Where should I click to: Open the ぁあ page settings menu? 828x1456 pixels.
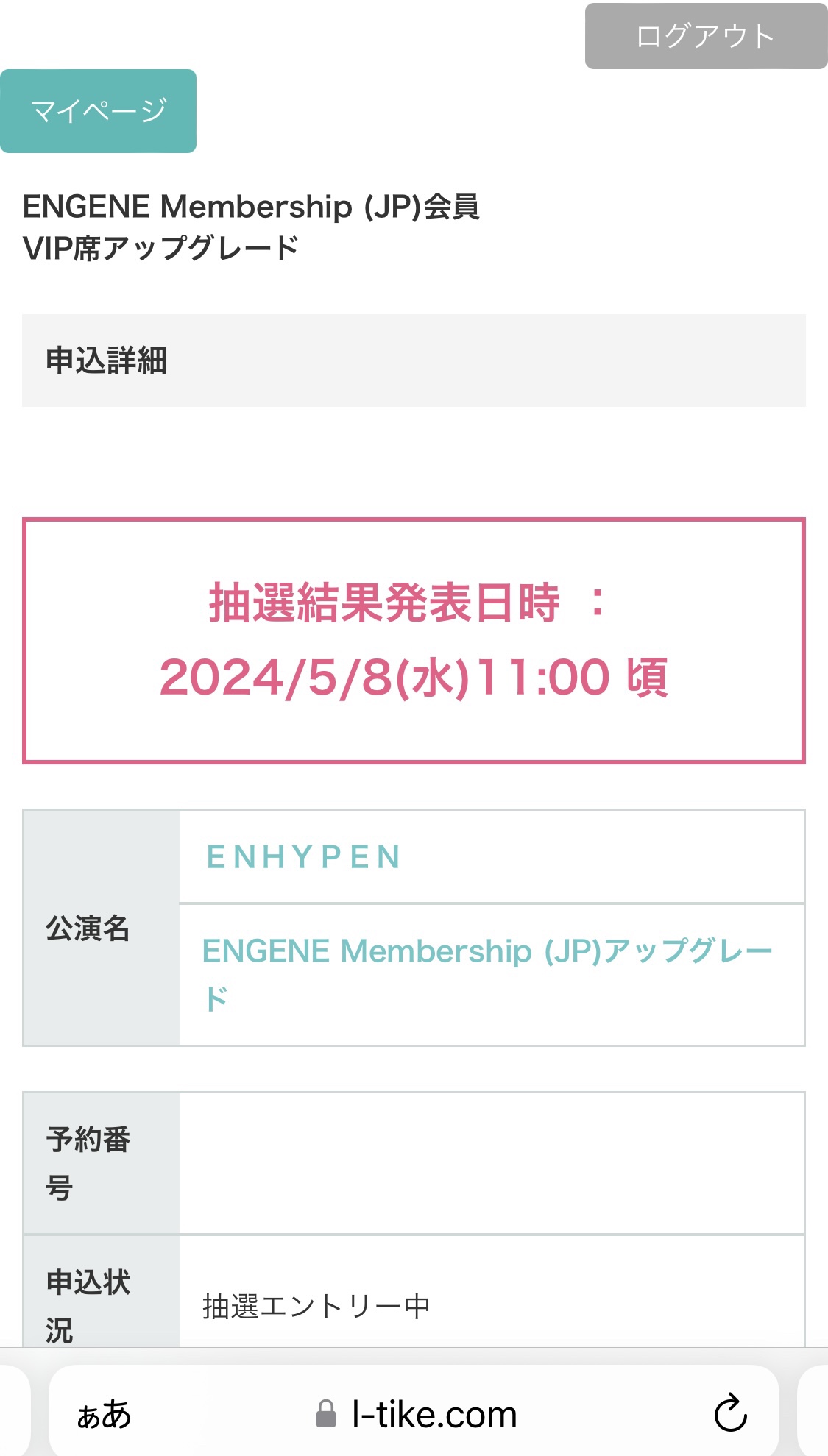click(x=104, y=1414)
